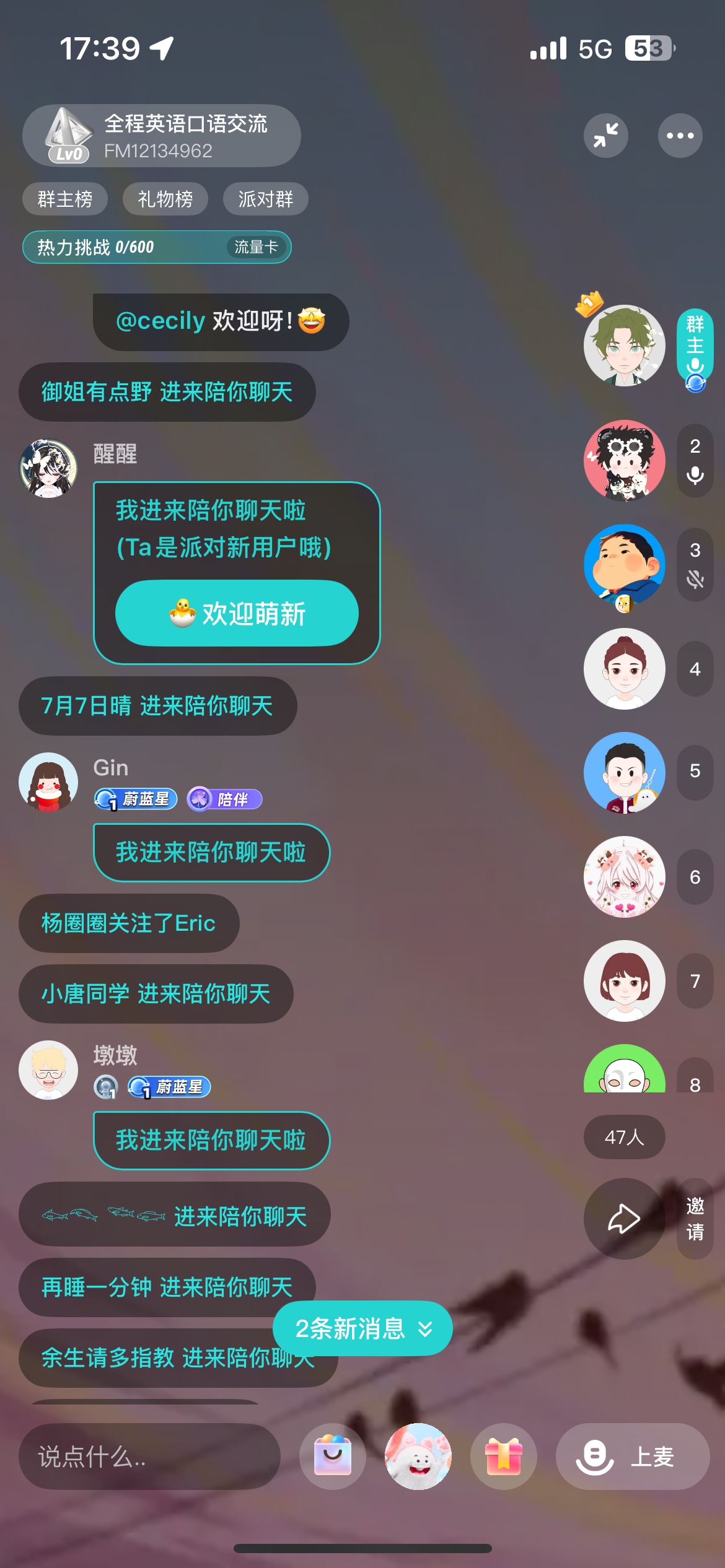Open Gin's profile avatar in chat
The height and width of the screenshot is (1568, 725).
(x=48, y=782)
